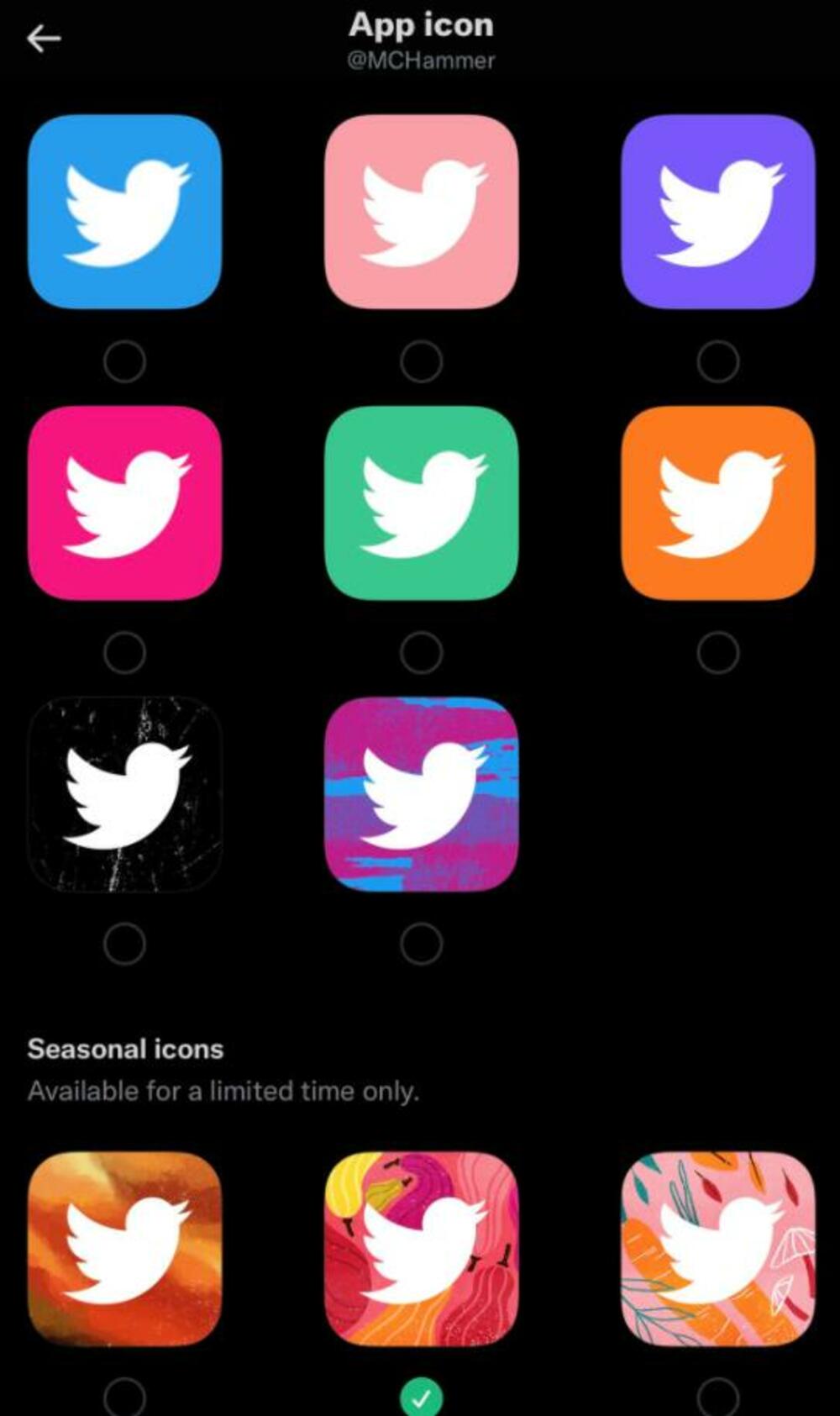
Task: Choose the green app icon's radio button
Action: pyautogui.click(x=421, y=653)
